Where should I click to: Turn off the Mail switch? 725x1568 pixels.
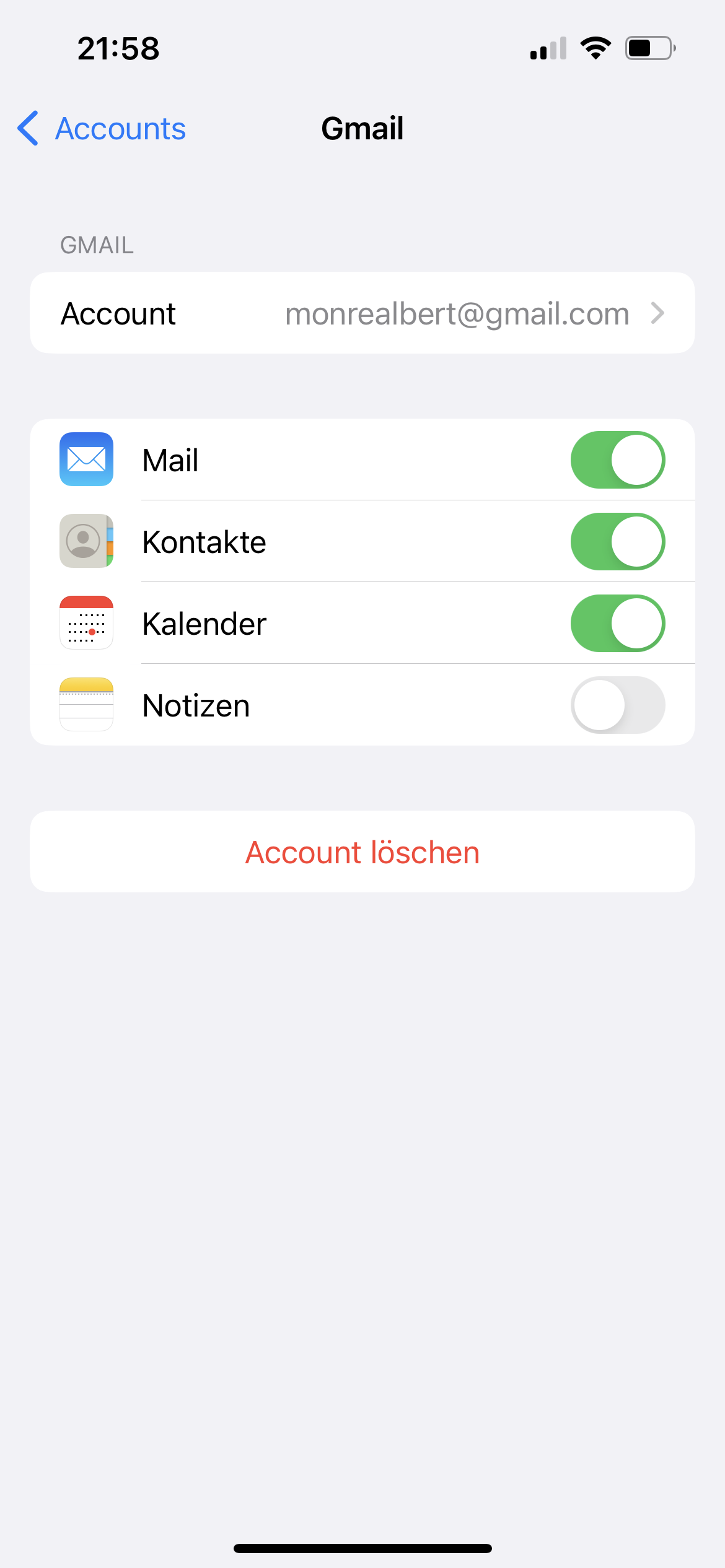point(617,460)
